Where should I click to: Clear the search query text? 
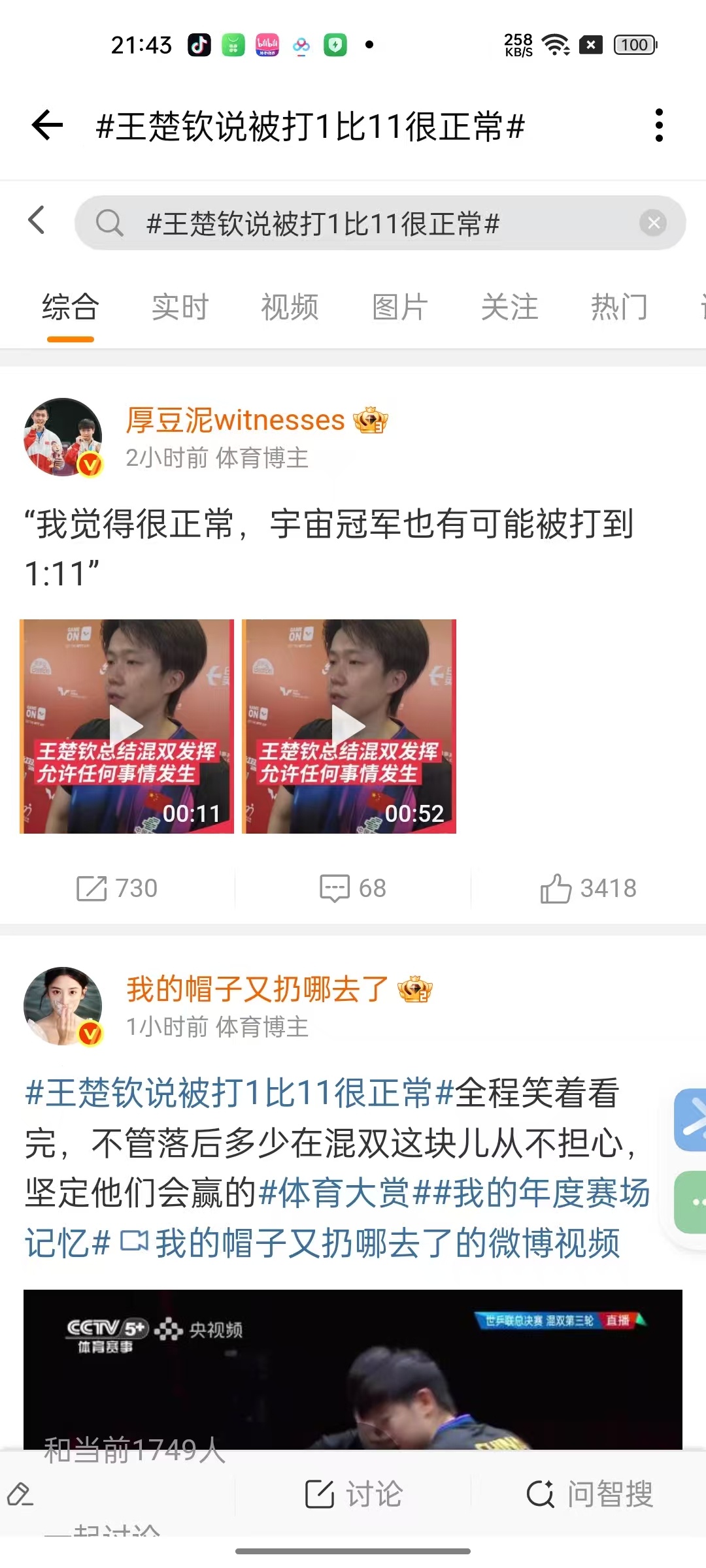652,223
